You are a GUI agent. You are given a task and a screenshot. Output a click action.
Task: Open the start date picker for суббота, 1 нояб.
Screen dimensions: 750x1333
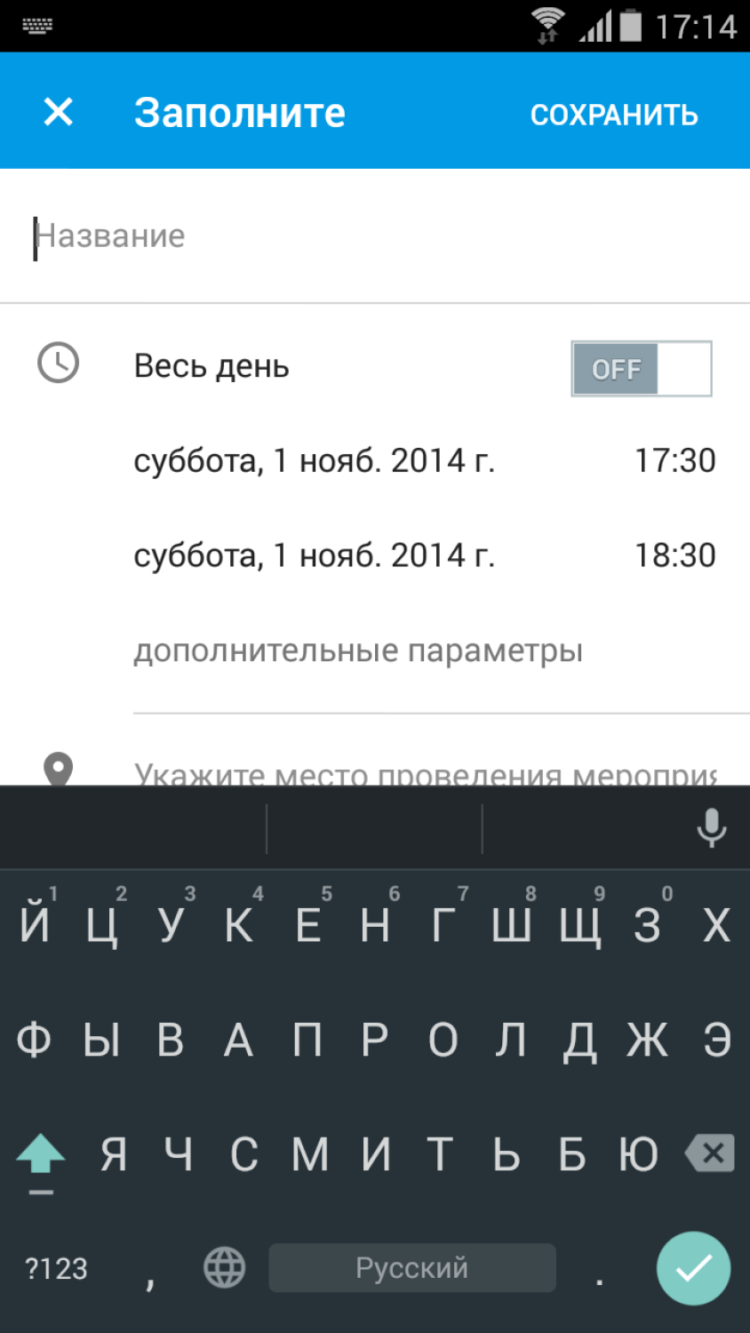coord(313,460)
